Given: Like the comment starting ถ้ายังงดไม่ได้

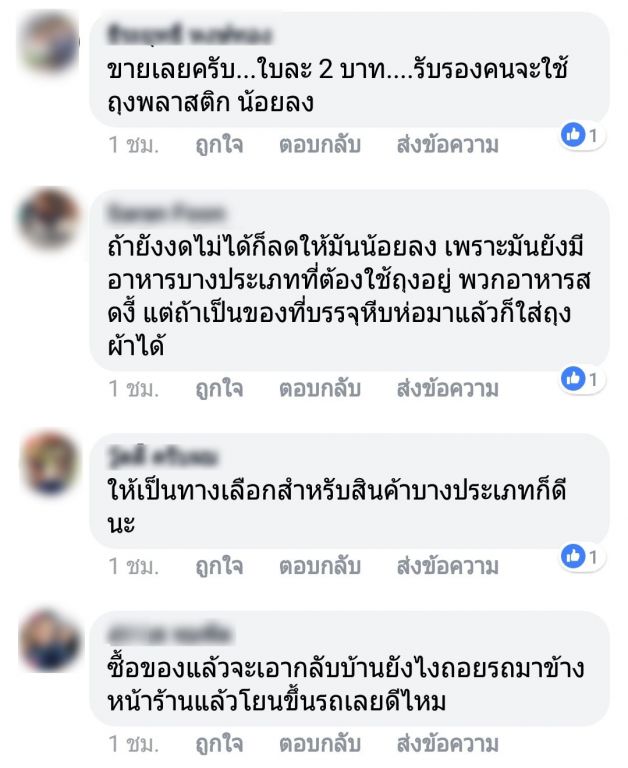Looking at the screenshot, I should pos(219,389).
